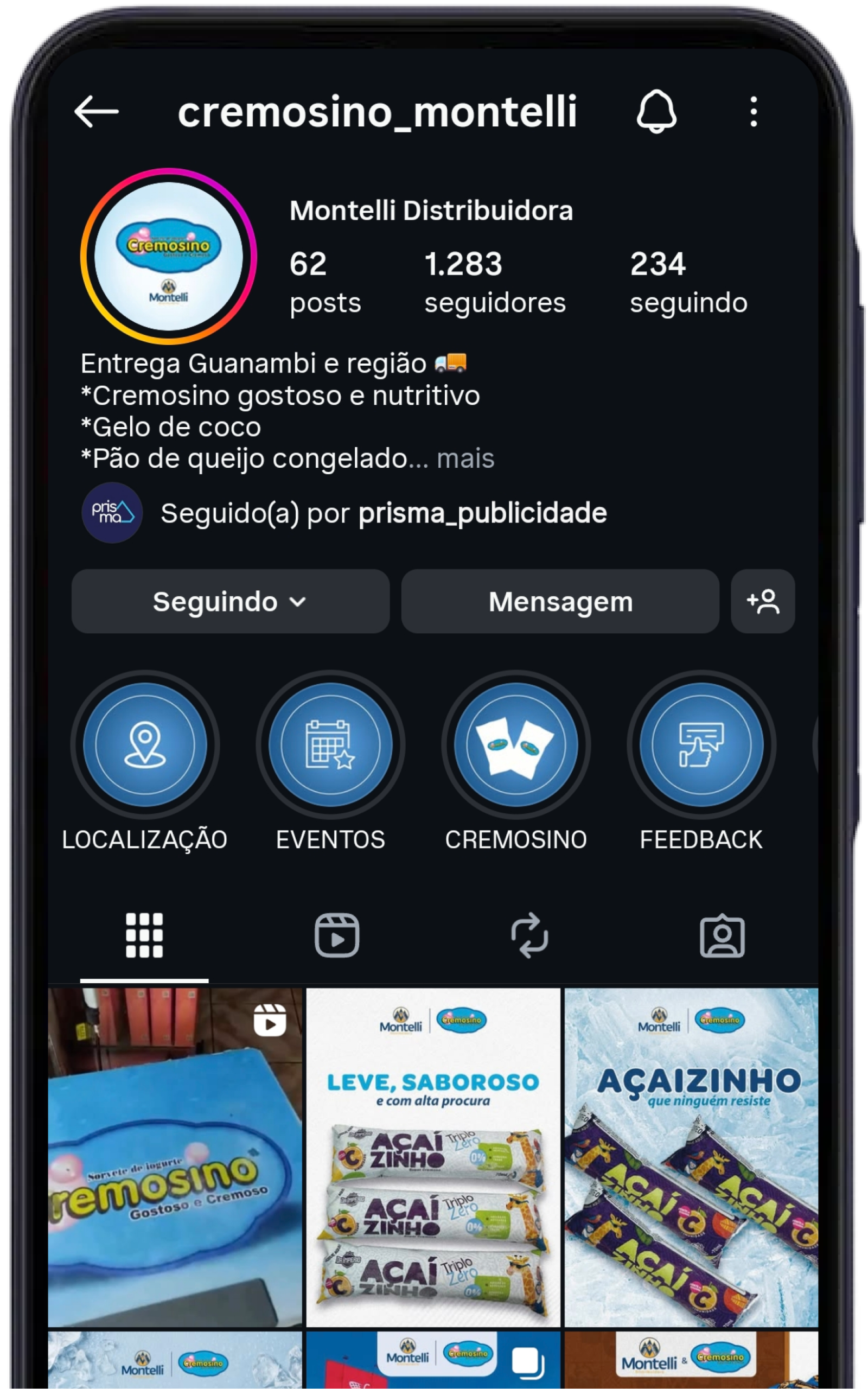Show suggested accounts with the add-person icon
Image resolution: width=868 pixels, height=1389 pixels.
[x=762, y=602]
